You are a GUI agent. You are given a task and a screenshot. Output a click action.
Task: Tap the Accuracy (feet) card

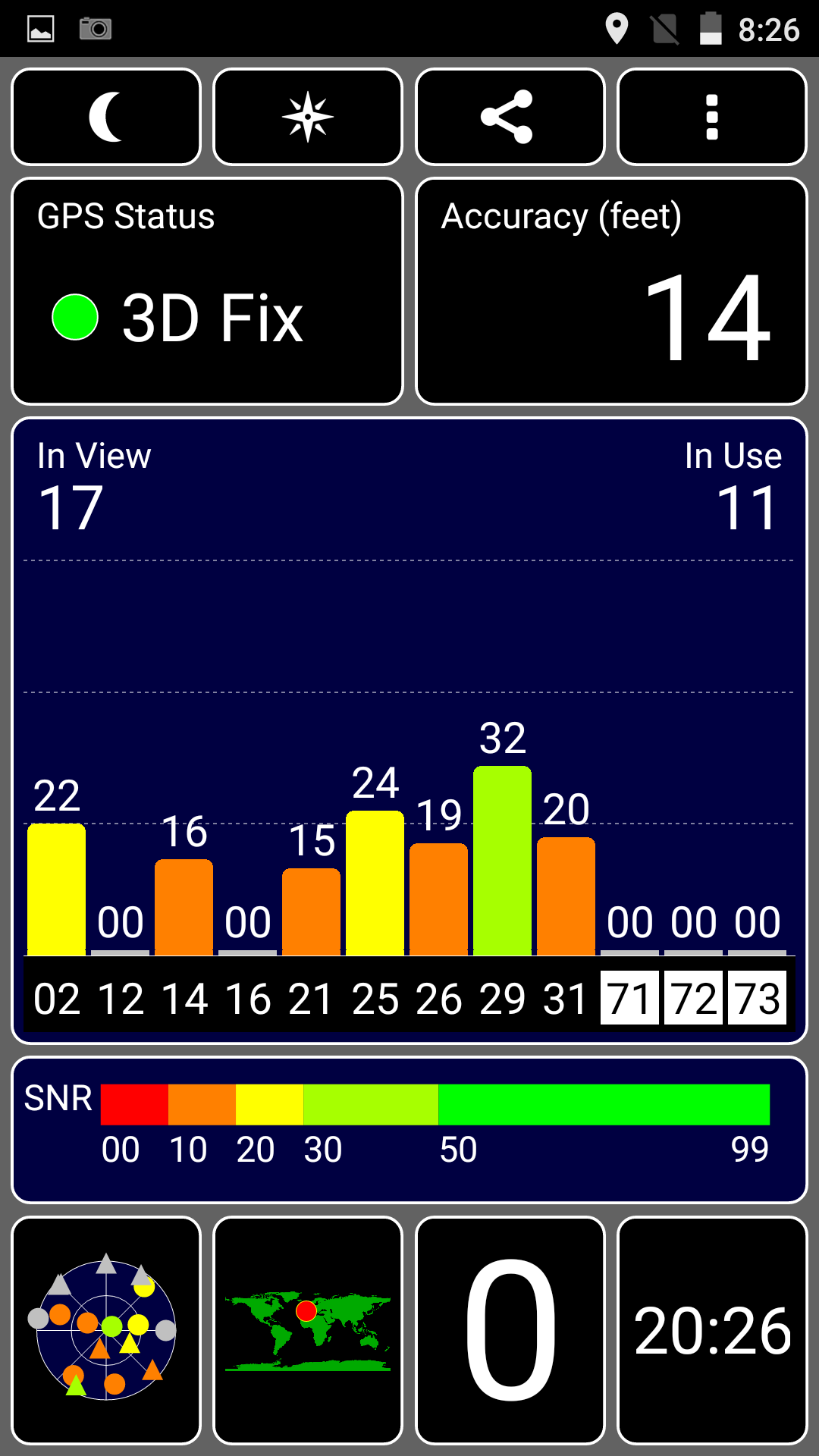click(611, 291)
